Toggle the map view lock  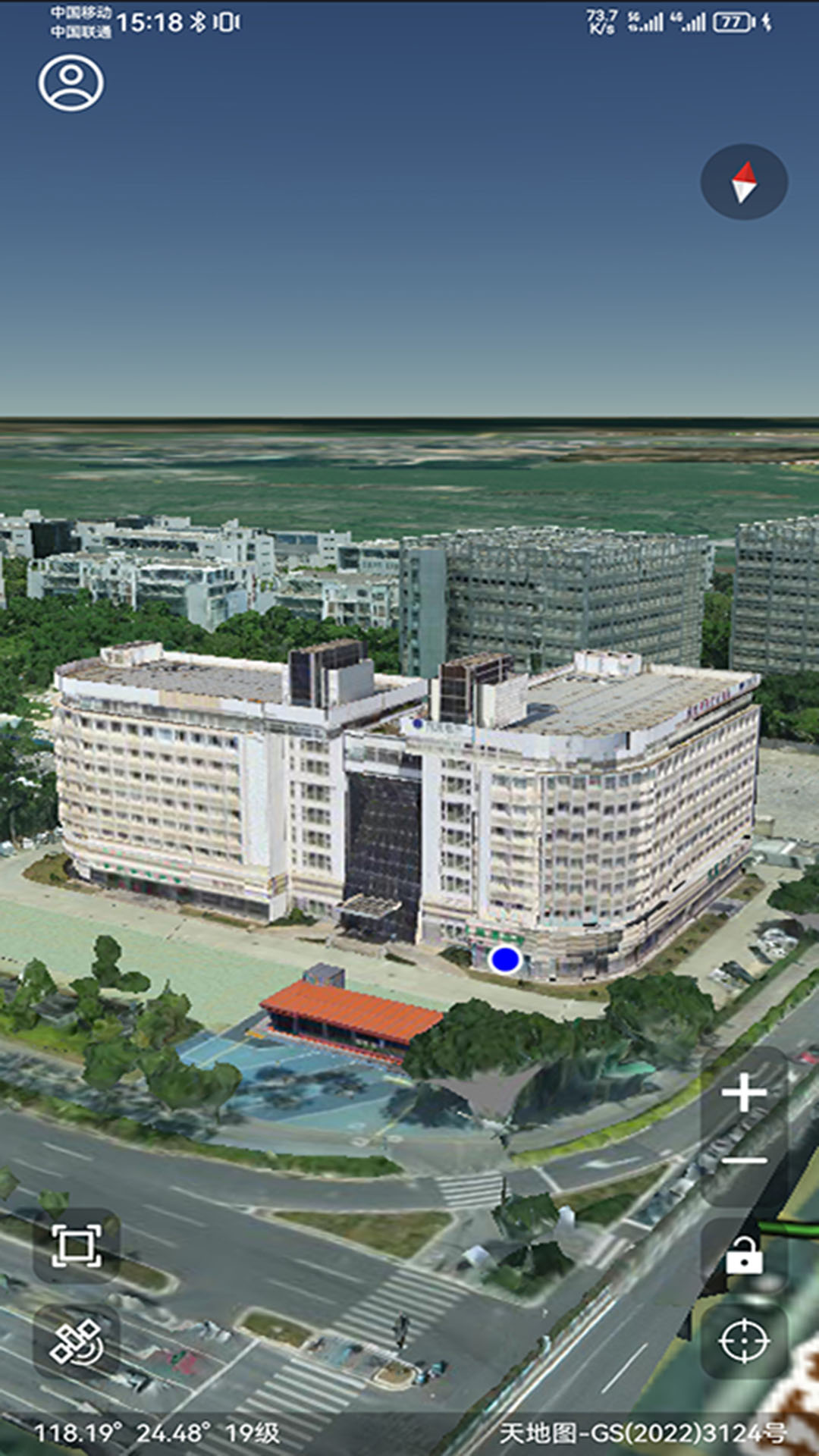744,1257
